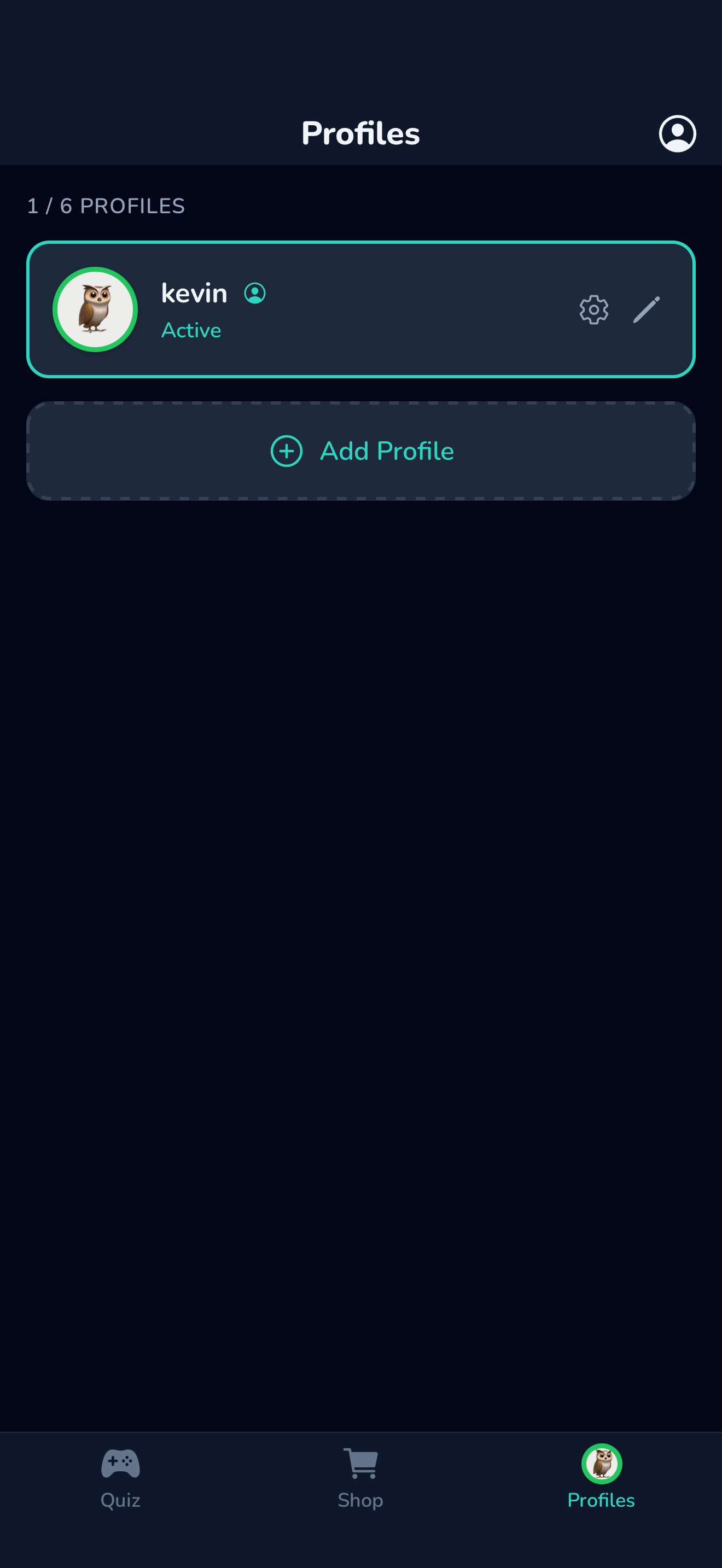Add a new profile

click(x=361, y=451)
